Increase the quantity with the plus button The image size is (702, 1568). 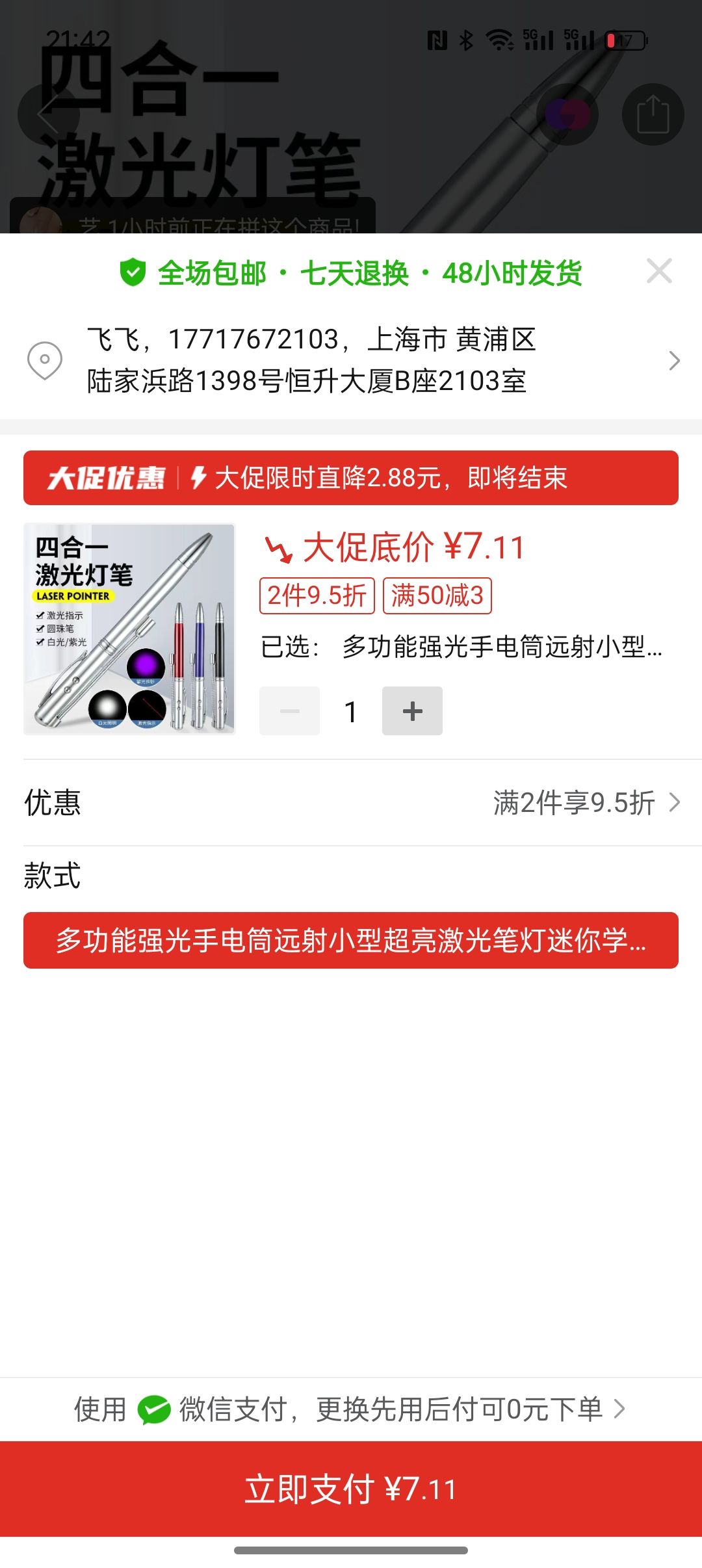412,711
